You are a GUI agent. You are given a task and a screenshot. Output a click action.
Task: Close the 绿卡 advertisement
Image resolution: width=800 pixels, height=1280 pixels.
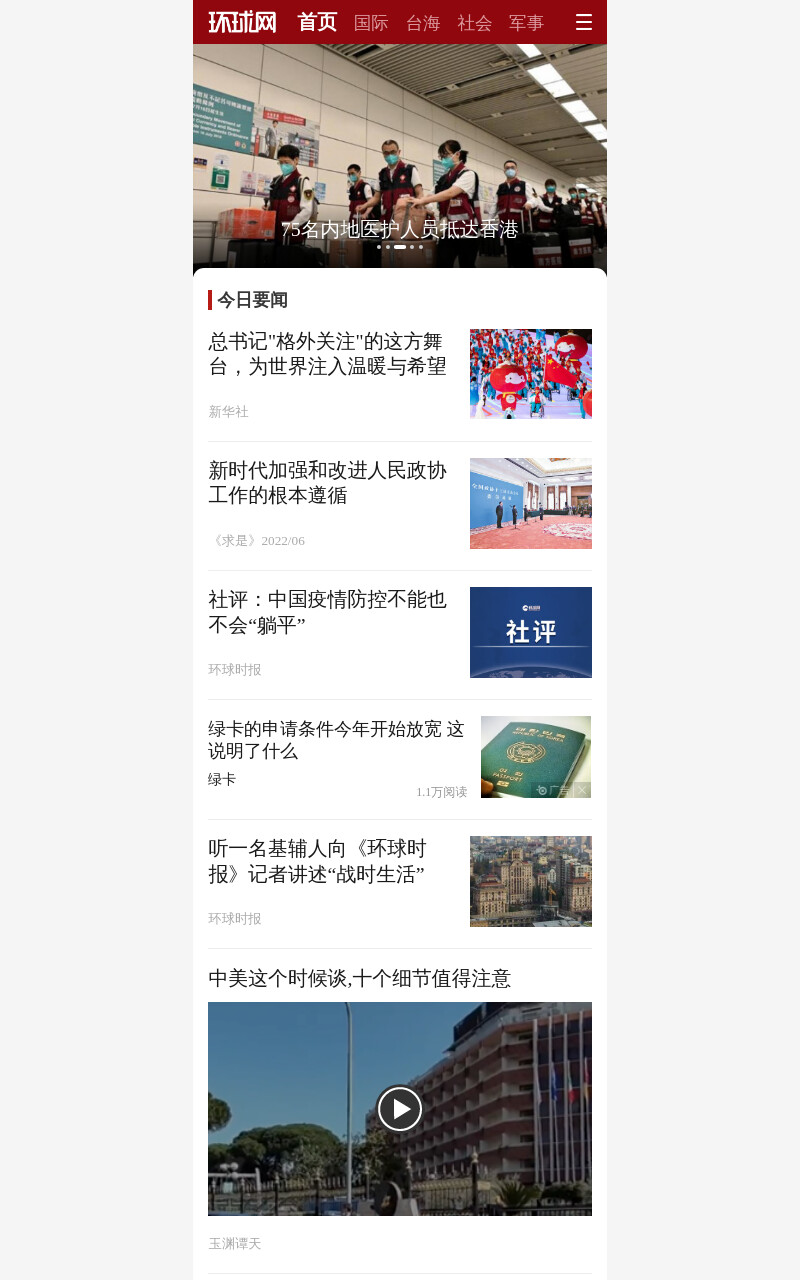(582, 790)
